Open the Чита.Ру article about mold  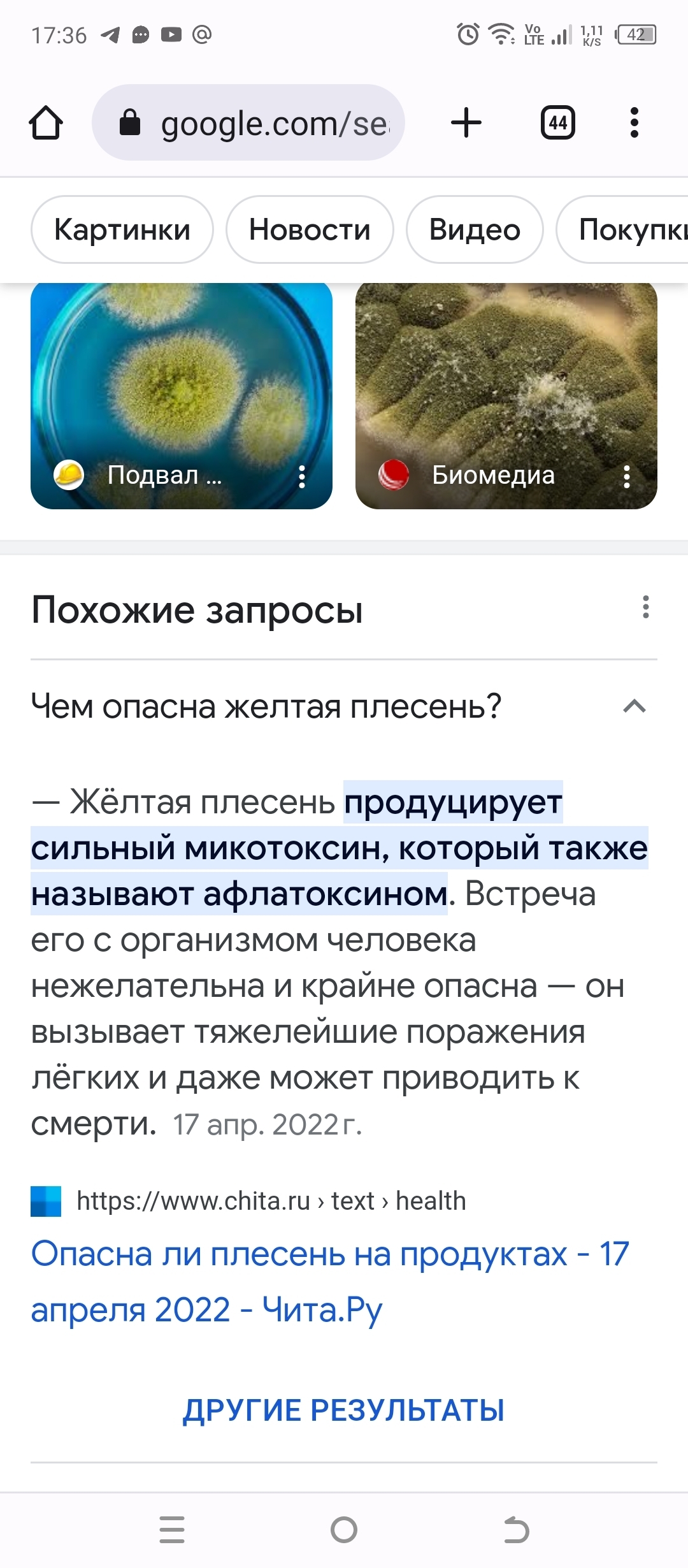pyautogui.click(x=330, y=1281)
